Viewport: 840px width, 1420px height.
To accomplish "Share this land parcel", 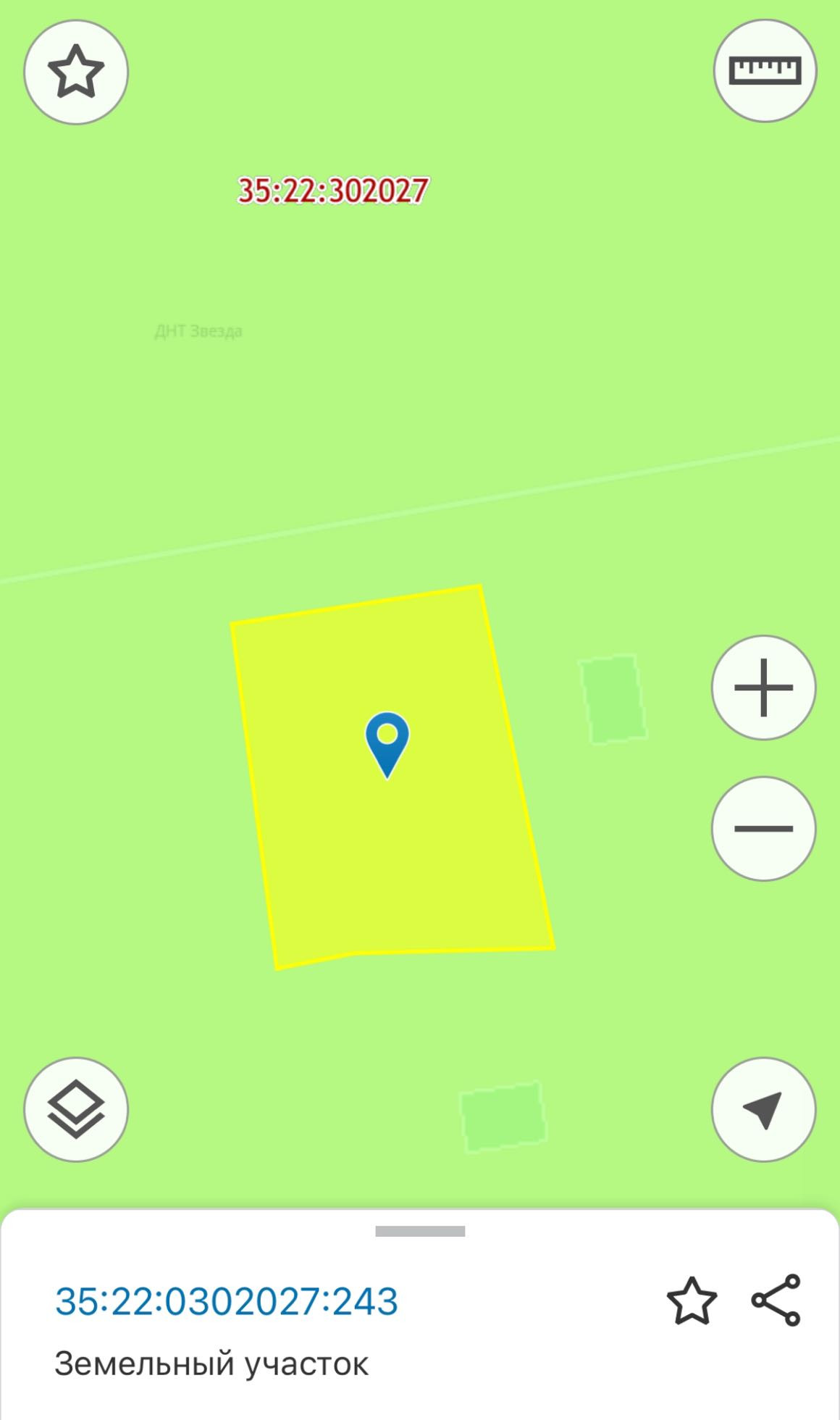I will point(776,1300).
